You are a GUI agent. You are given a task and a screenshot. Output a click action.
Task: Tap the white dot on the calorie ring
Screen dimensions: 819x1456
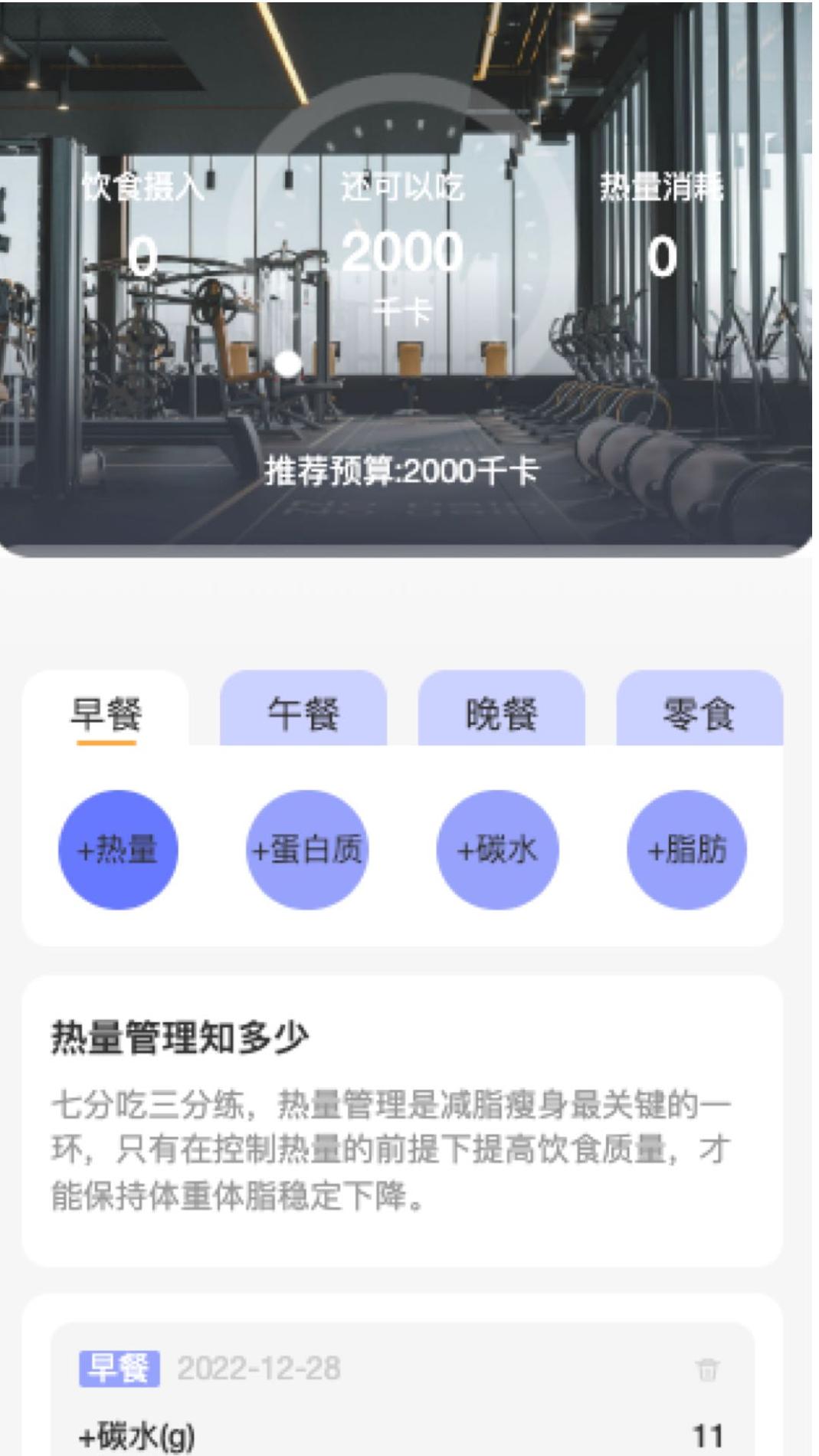288,364
